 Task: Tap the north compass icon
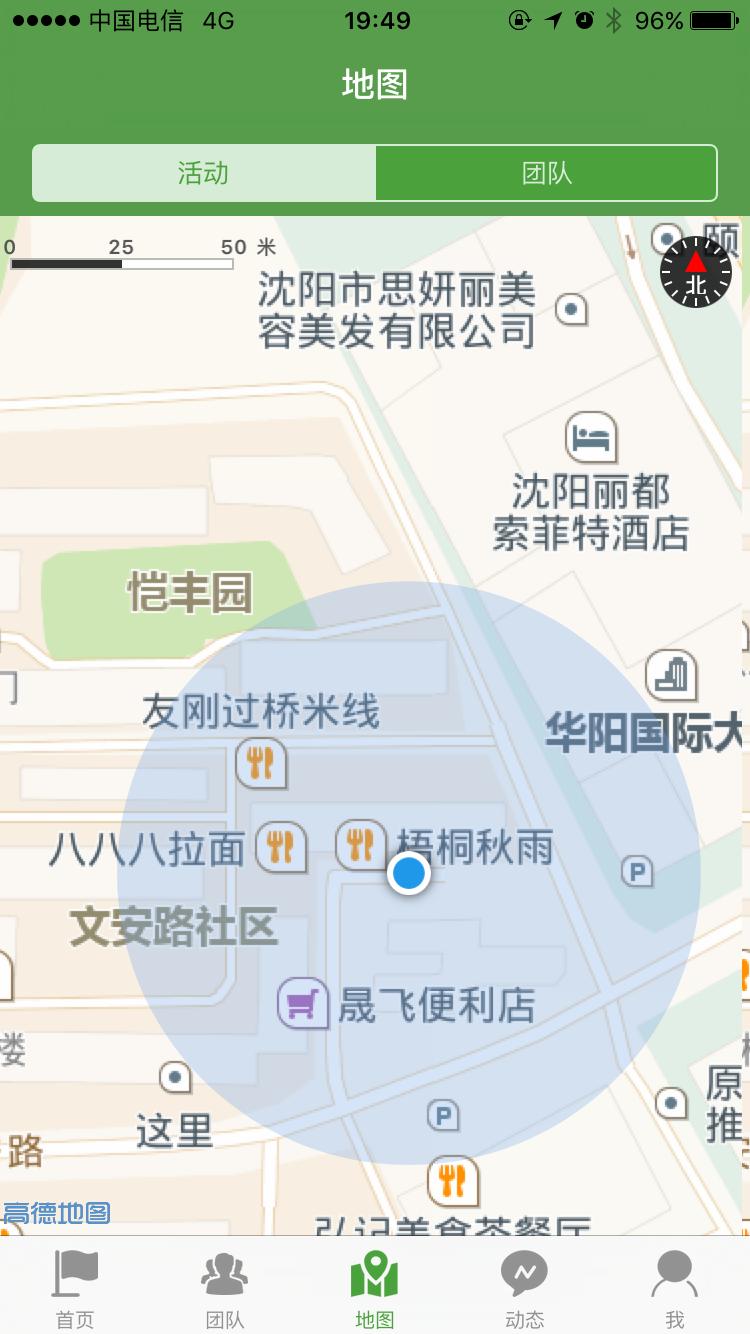[x=695, y=272]
